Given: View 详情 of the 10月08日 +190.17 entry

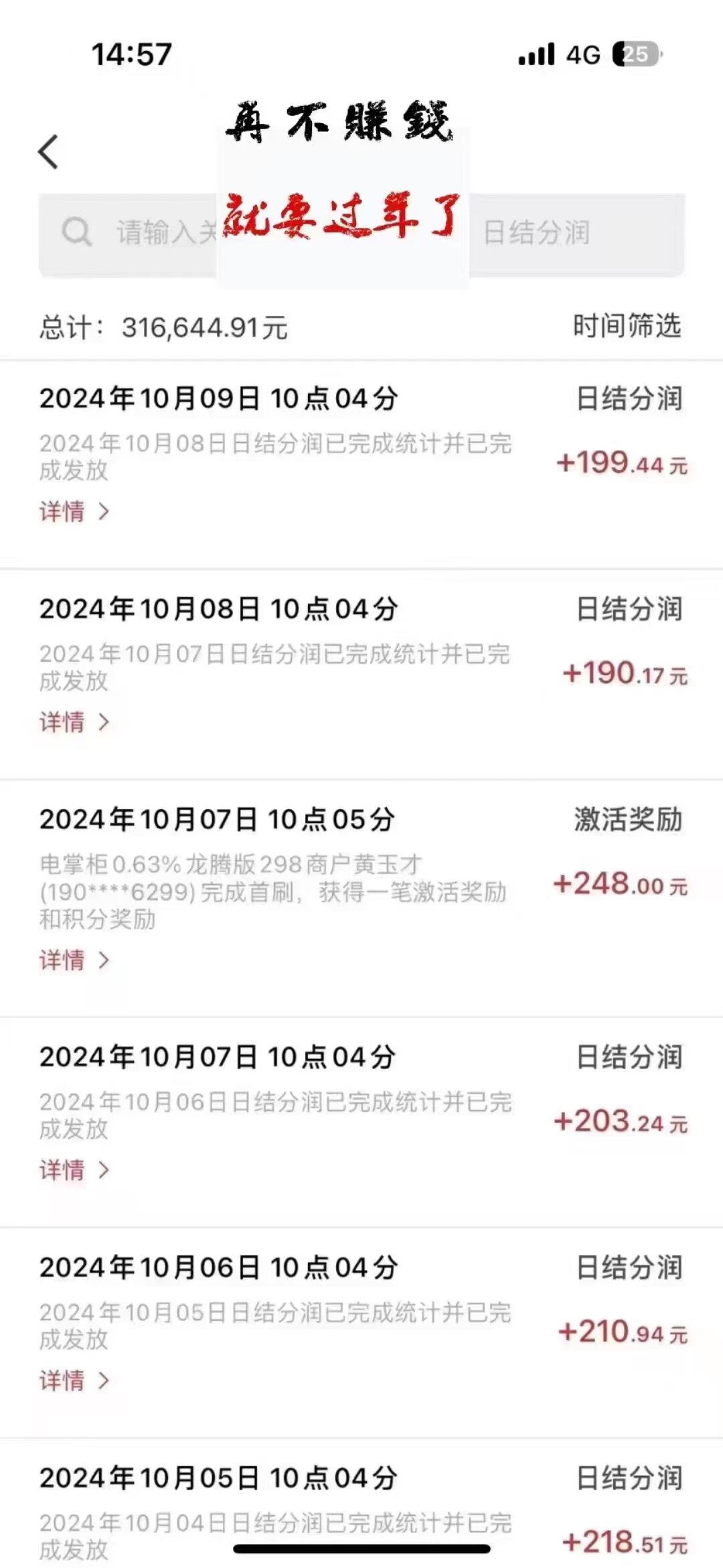Looking at the screenshot, I should click(x=74, y=722).
